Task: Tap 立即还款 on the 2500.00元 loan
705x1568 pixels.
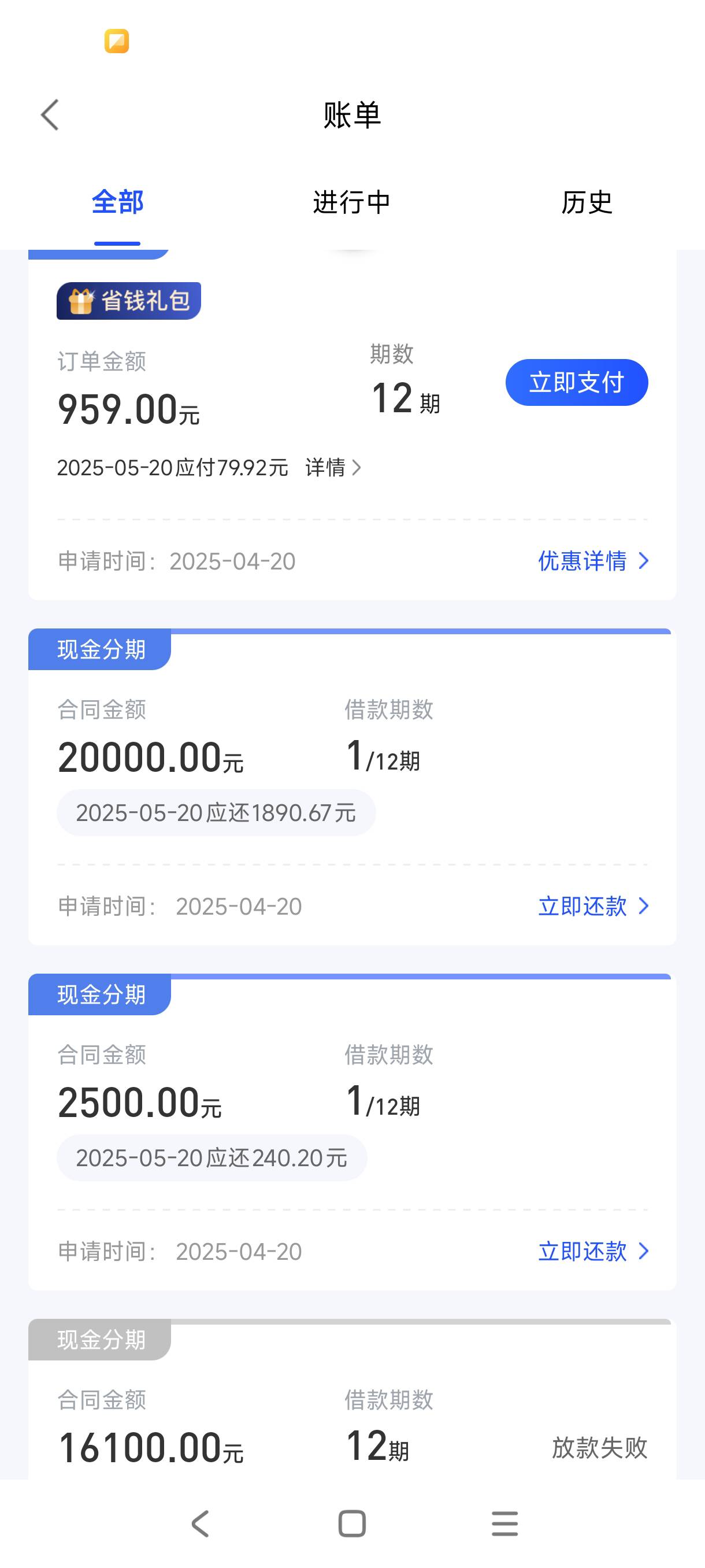Action: pyautogui.click(x=593, y=1251)
